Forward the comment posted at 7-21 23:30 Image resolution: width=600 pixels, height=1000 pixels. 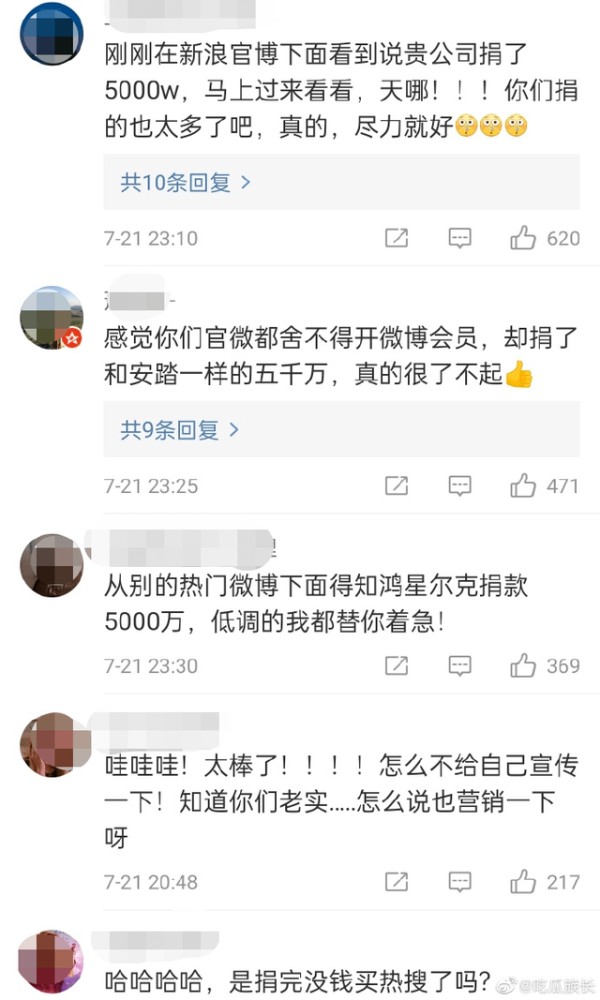pyautogui.click(x=396, y=666)
